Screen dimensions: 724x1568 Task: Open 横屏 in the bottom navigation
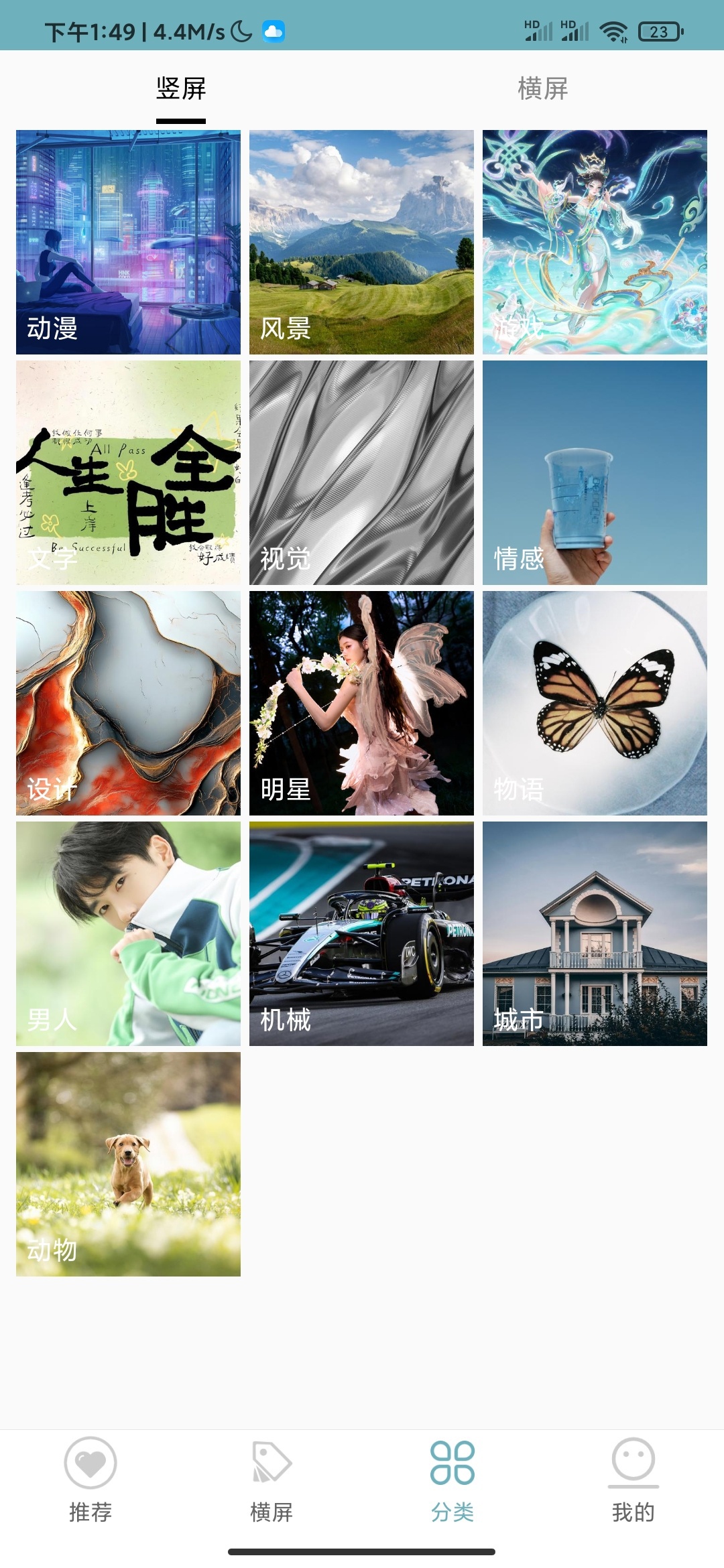(x=271, y=1478)
